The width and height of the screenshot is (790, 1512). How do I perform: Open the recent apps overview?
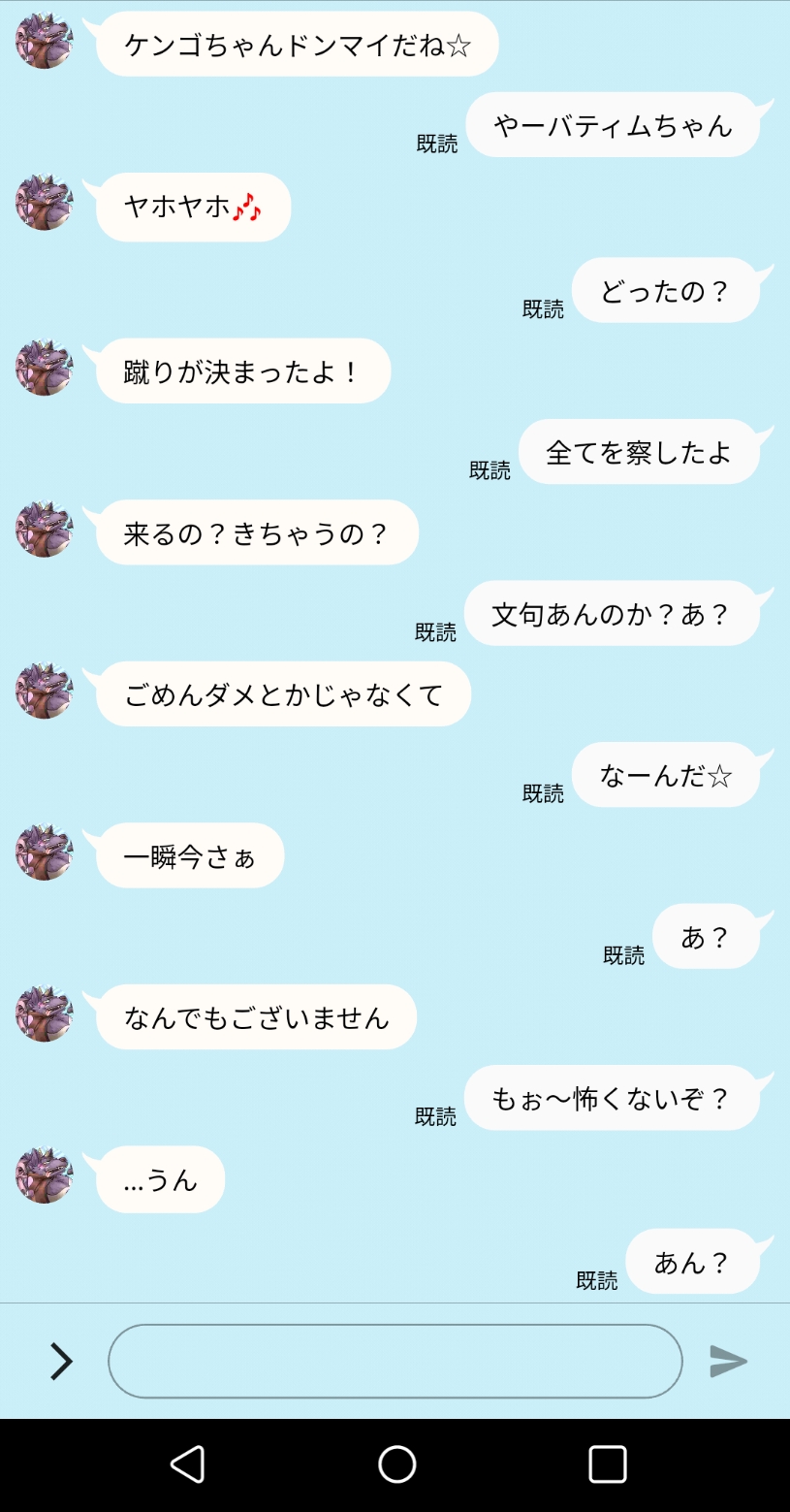tap(607, 1464)
